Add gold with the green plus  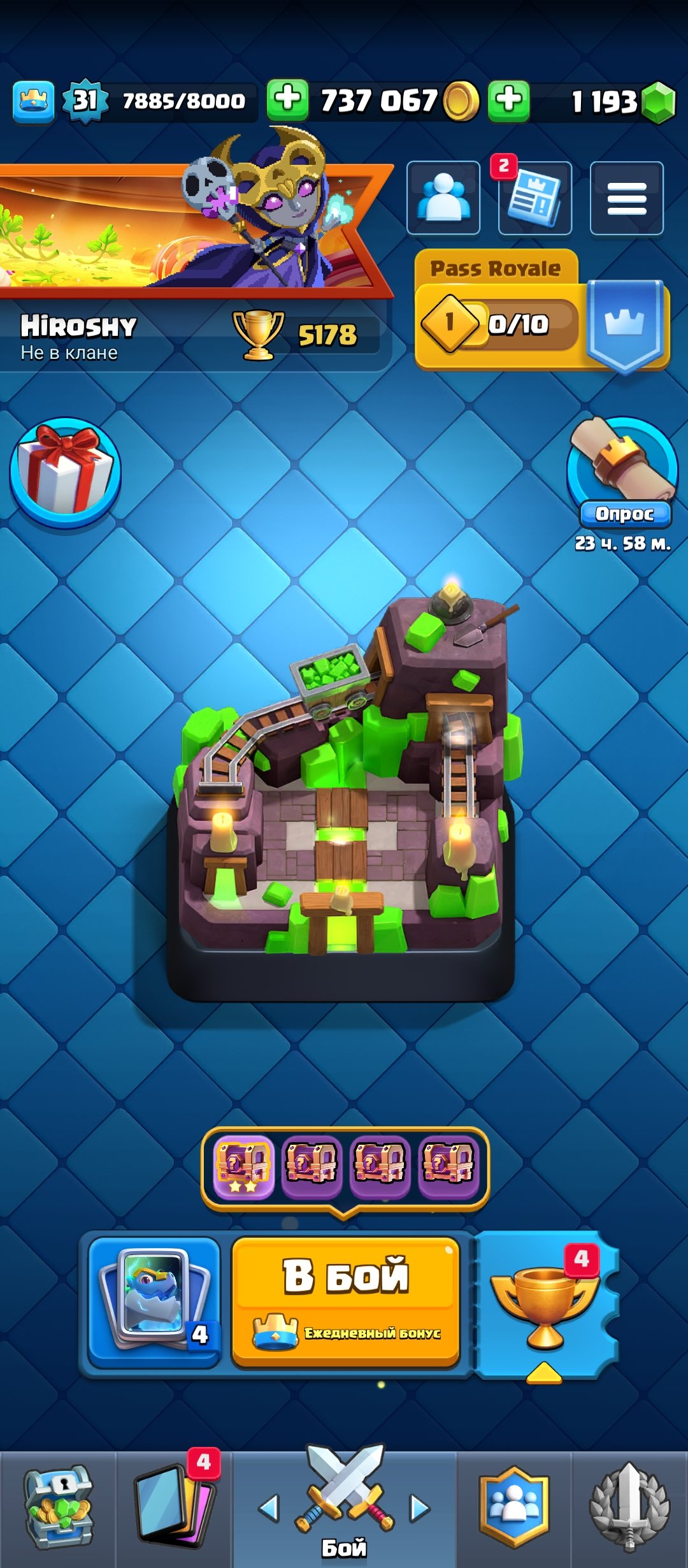point(287,100)
